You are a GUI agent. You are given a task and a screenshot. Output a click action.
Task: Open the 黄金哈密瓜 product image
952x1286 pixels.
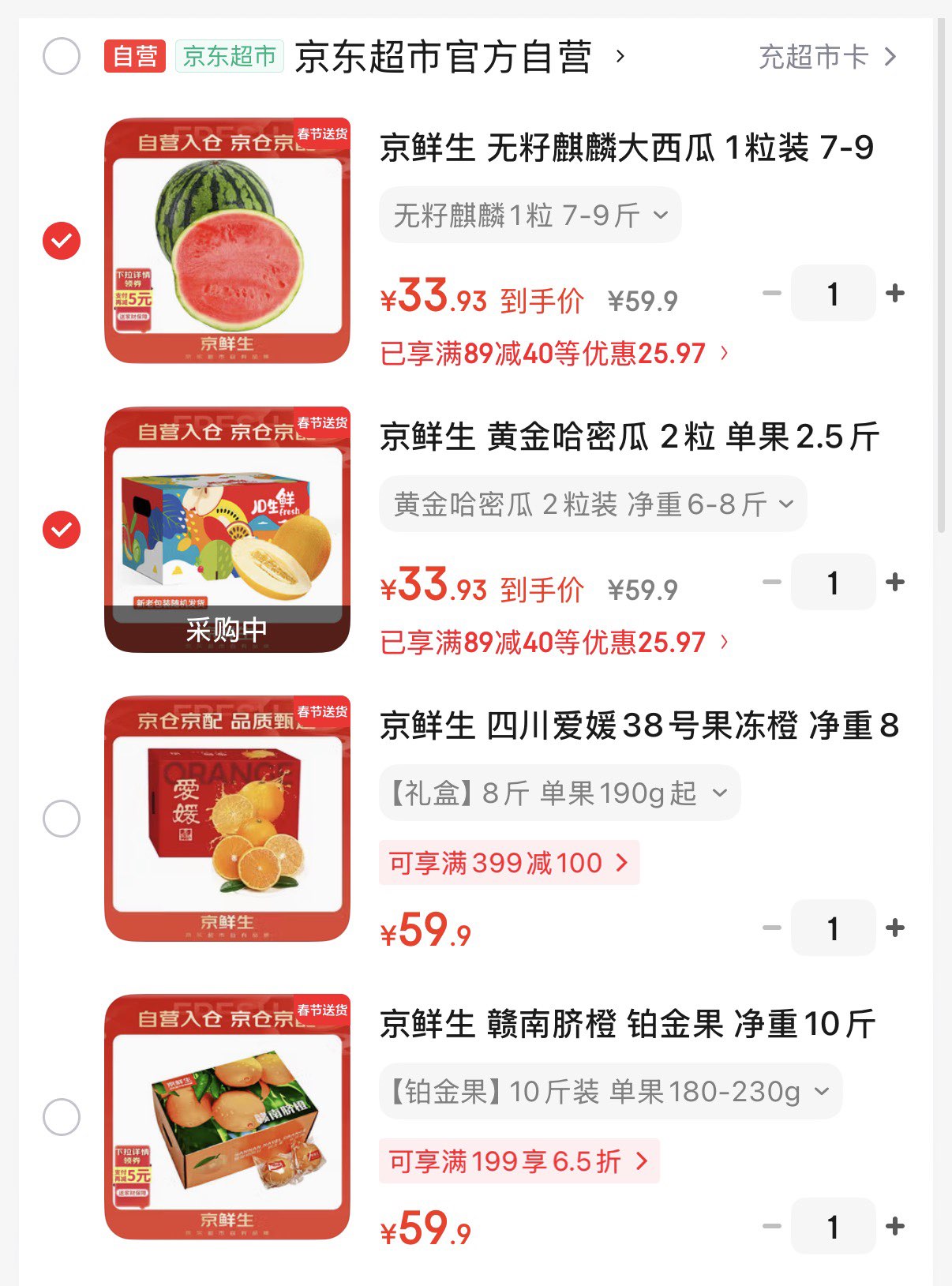pos(227,530)
